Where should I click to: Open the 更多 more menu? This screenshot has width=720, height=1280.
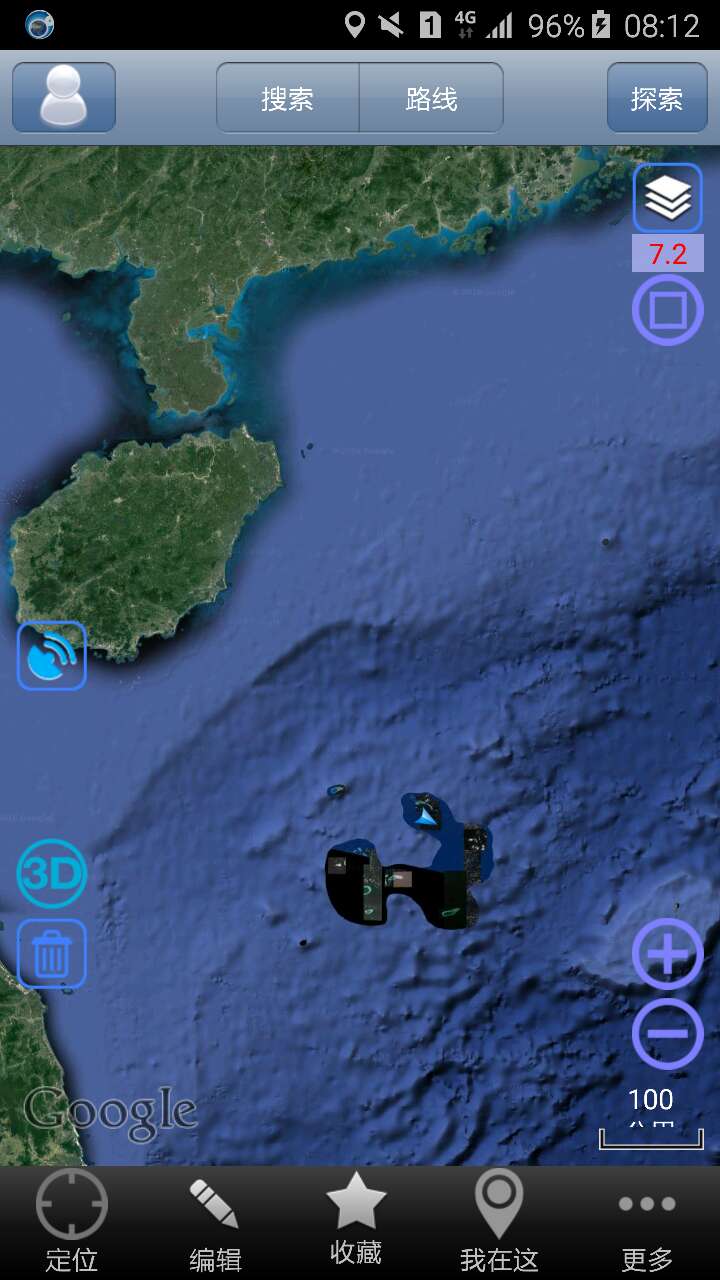[647, 1222]
